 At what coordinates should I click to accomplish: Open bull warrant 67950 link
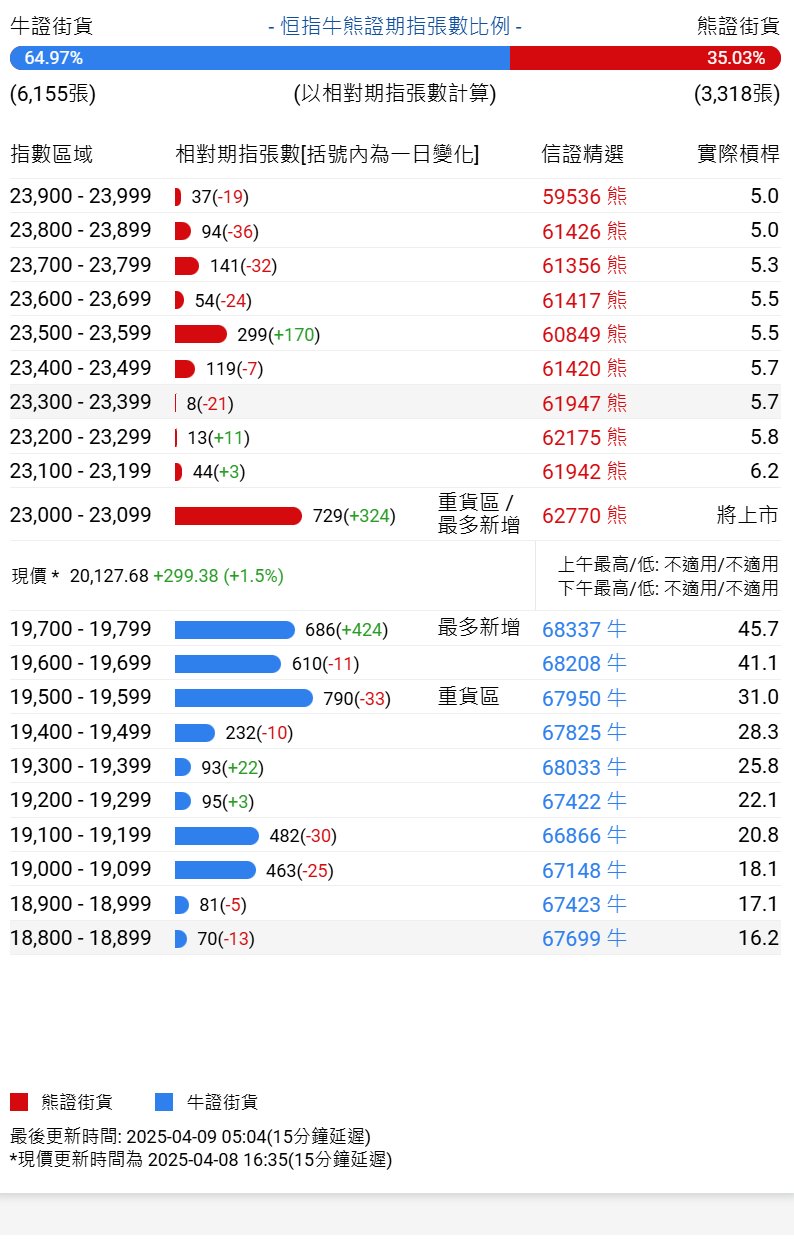pos(584,698)
